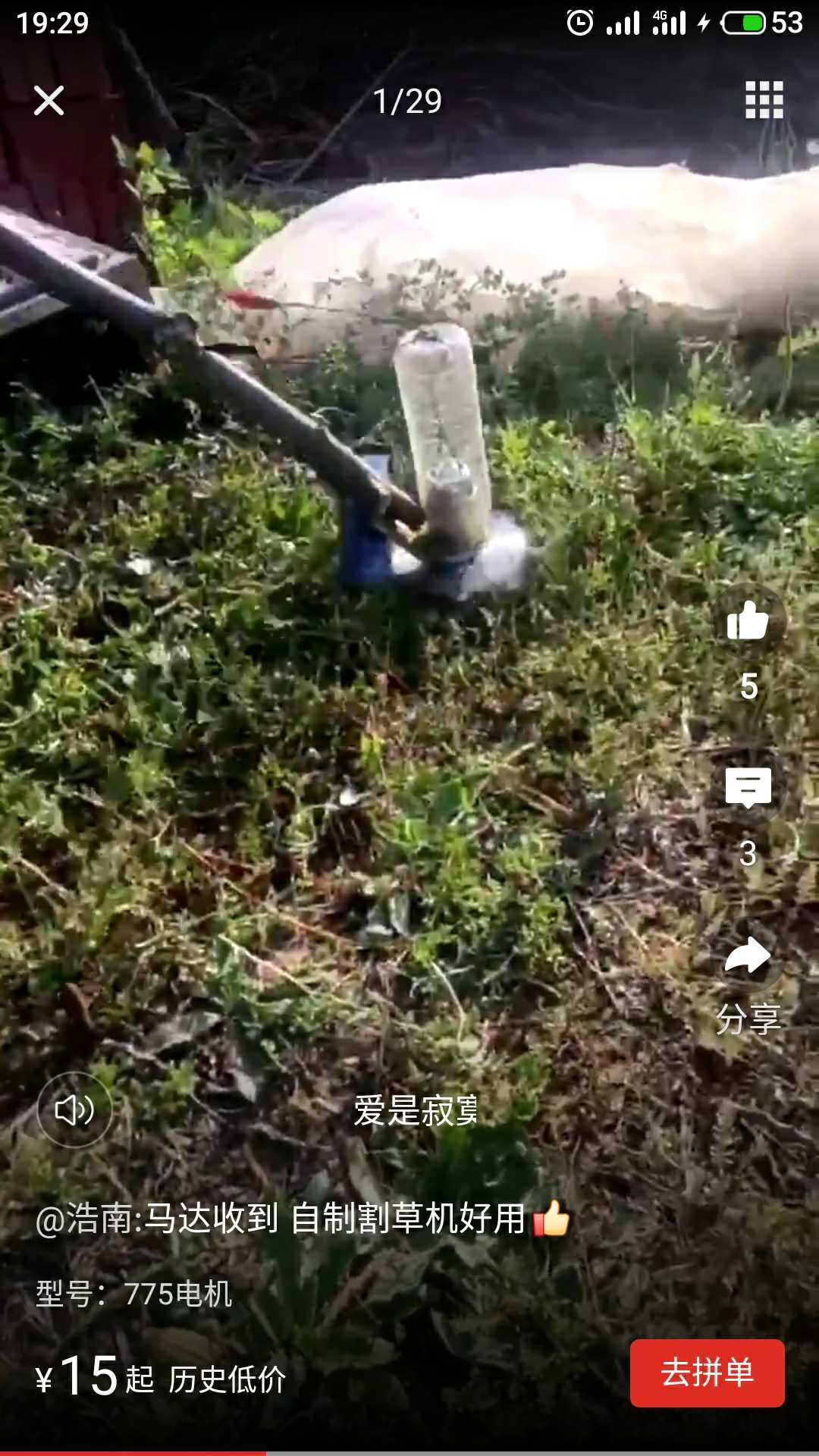Like this video with thumbs up
The height and width of the screenshot is (1456, 819).
748,621
